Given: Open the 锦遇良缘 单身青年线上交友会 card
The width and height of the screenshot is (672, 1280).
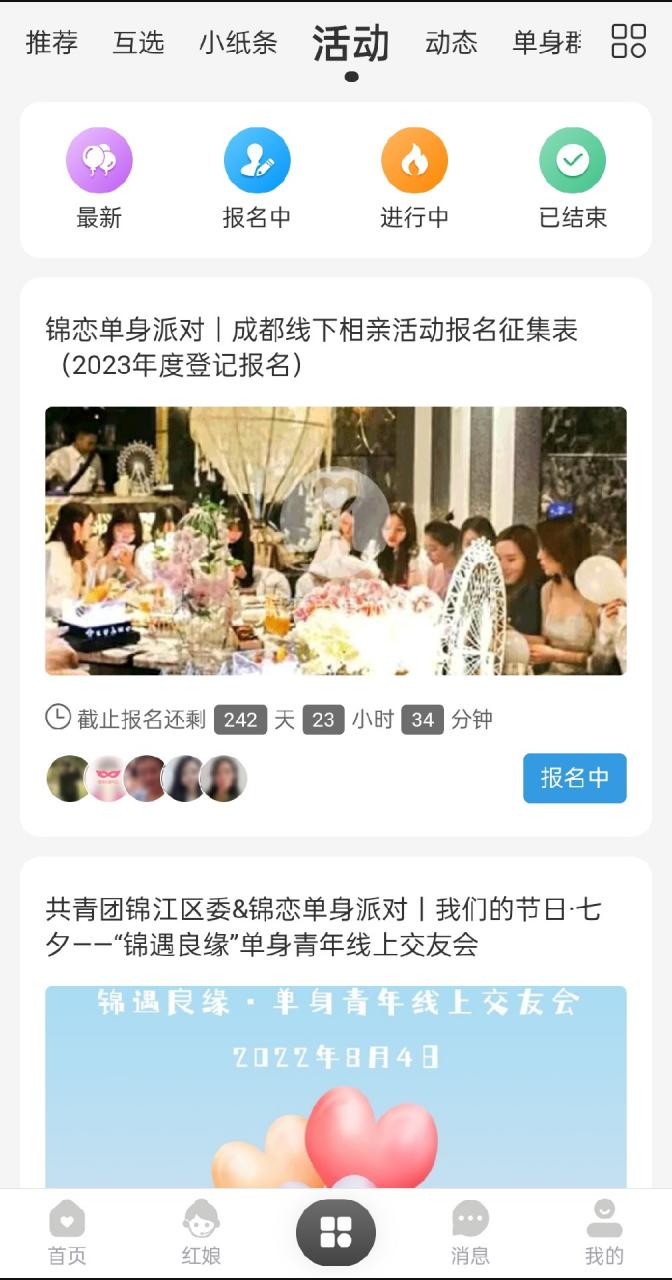Looking at the screenshot, I should coord(336,1022).
